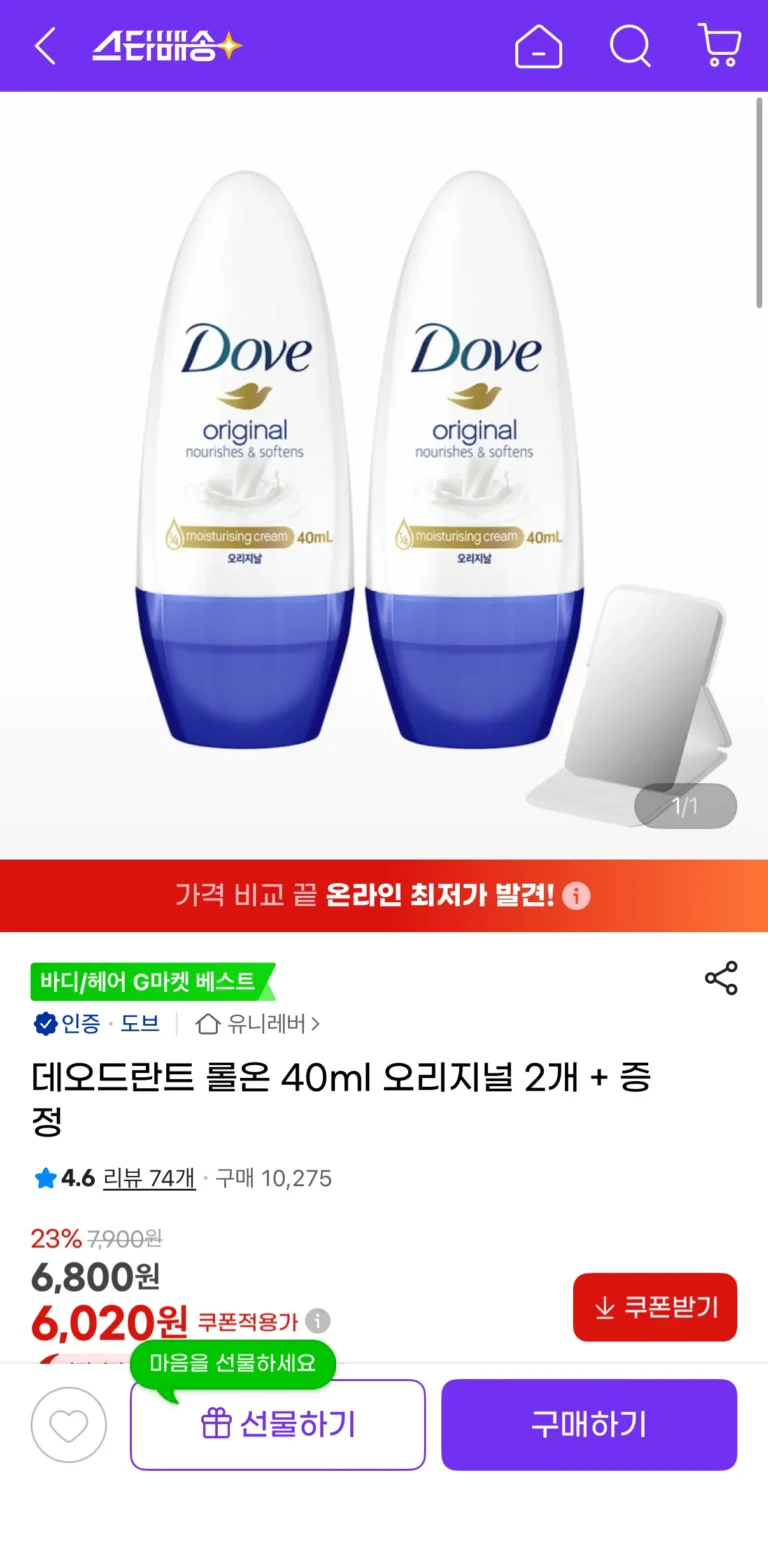Open the shopping cart
The width and height of the screenshot is (768, 1551).
point(719,46)
